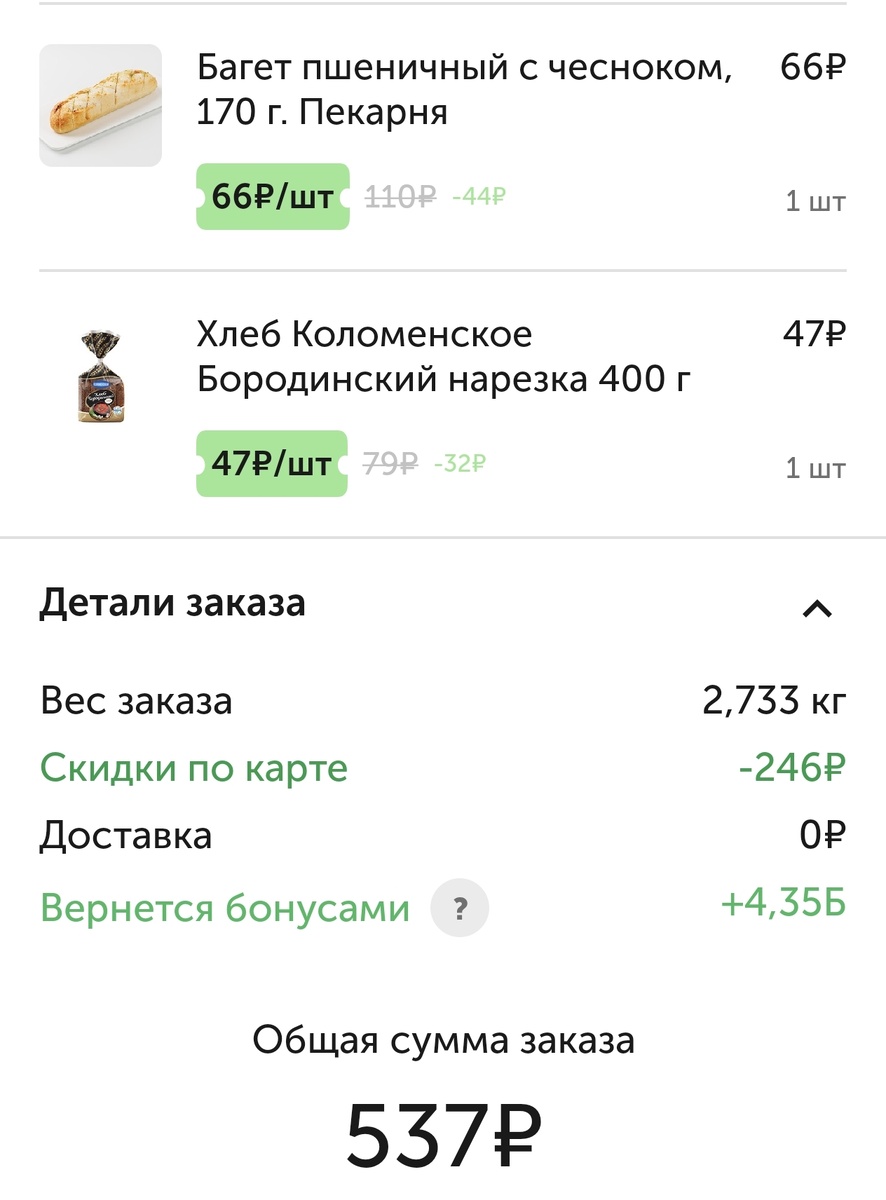Click the total order sum 537₽

[x=443, y=1128]
